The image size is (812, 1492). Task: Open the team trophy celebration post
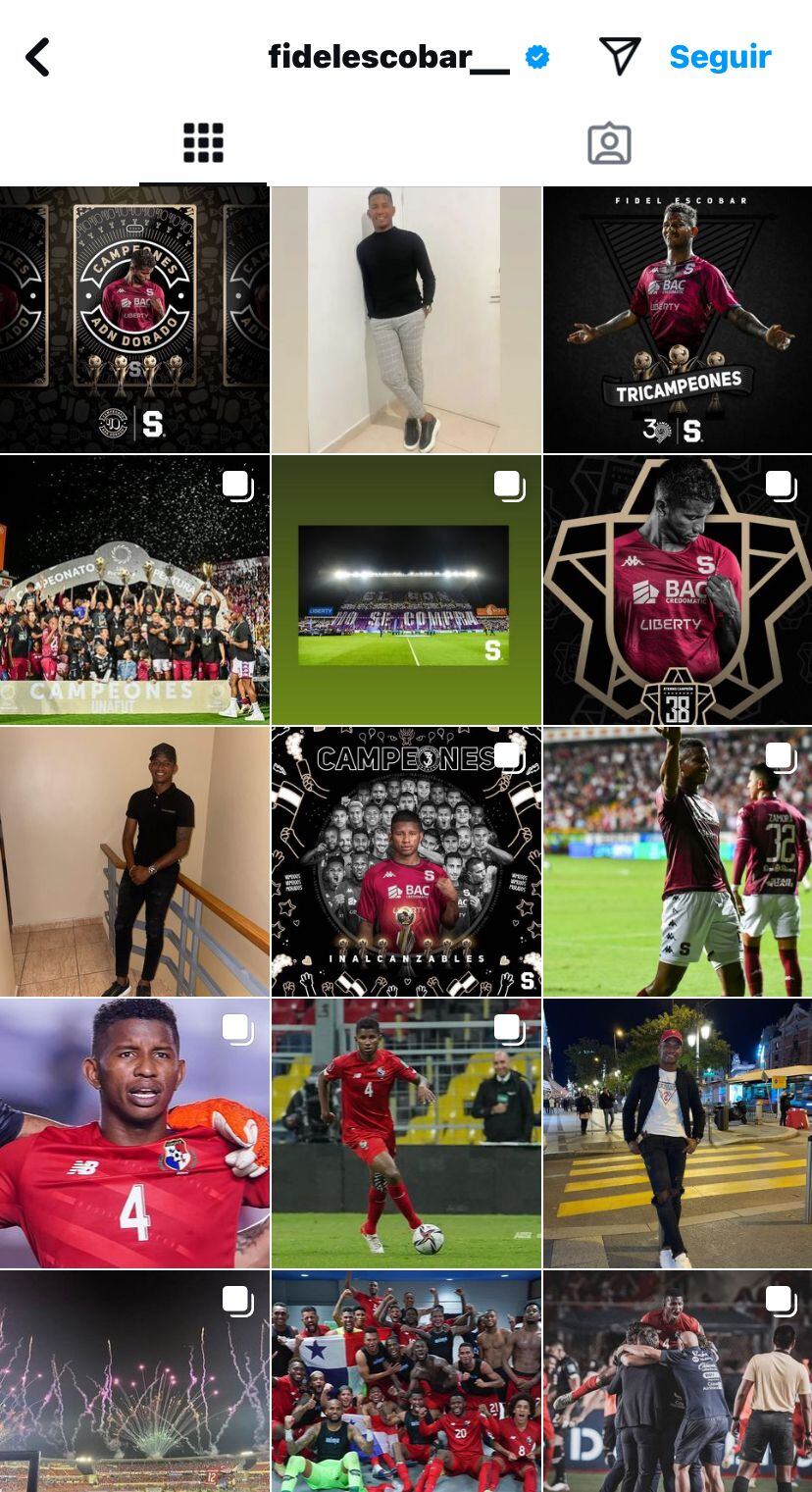134,591
